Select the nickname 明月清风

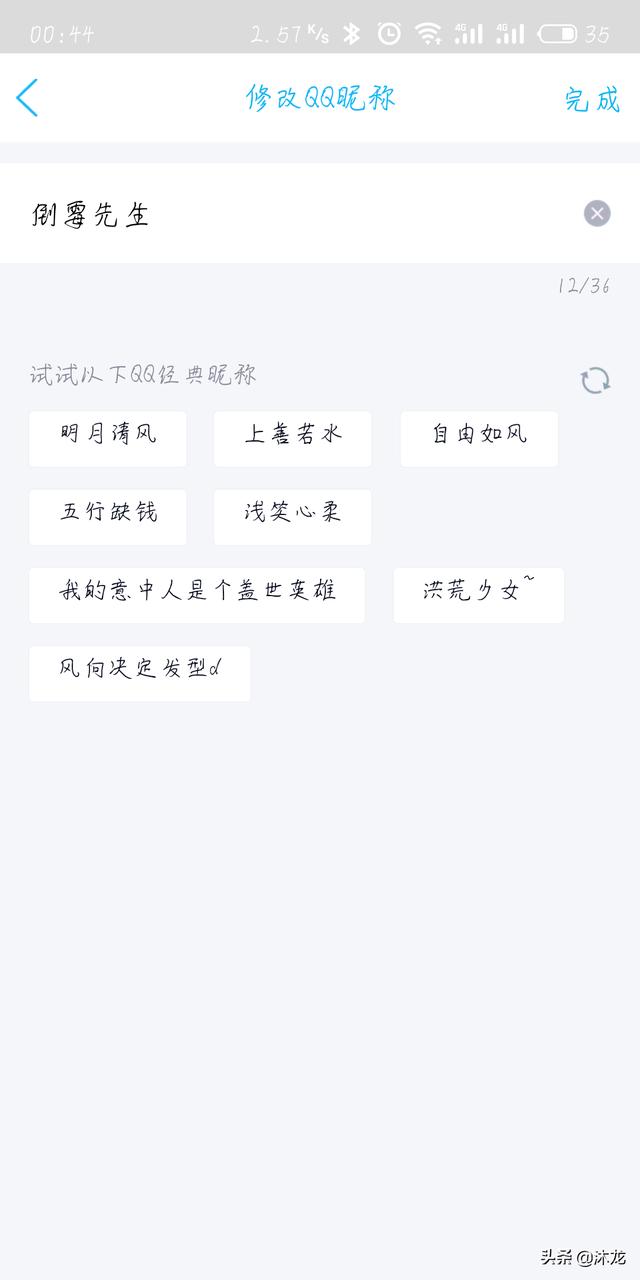click(108, 438)
